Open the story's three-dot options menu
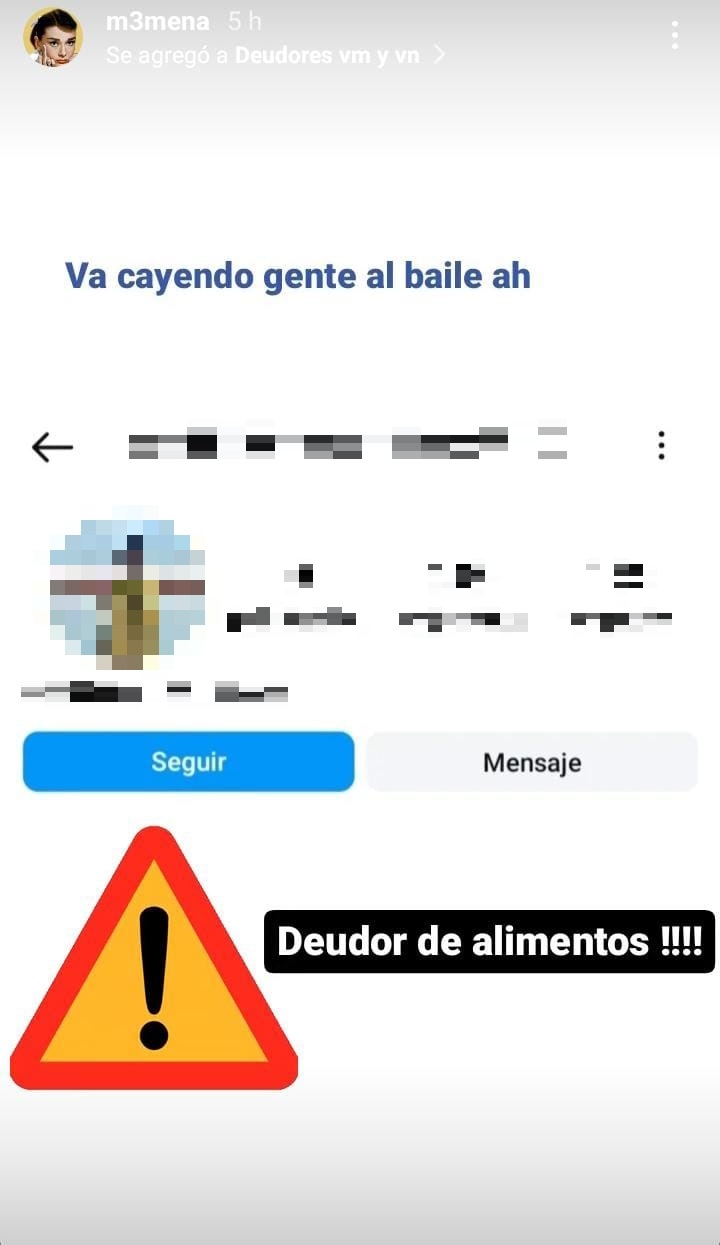The width and height of the screenshot is (720, 1245). (675, 36)
